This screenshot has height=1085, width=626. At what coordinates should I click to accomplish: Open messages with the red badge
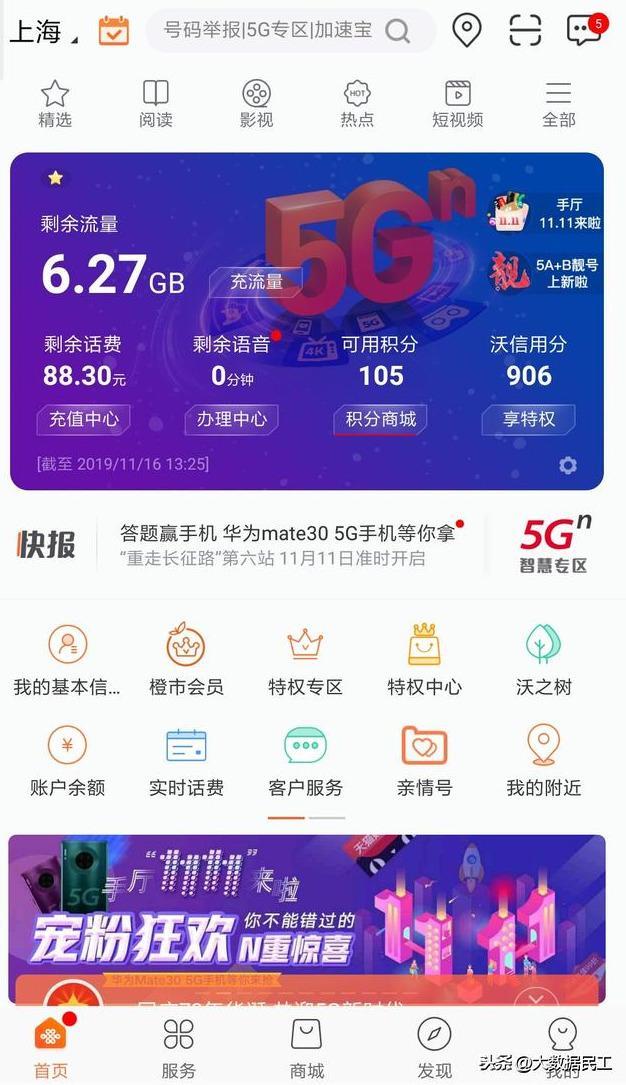585,30
